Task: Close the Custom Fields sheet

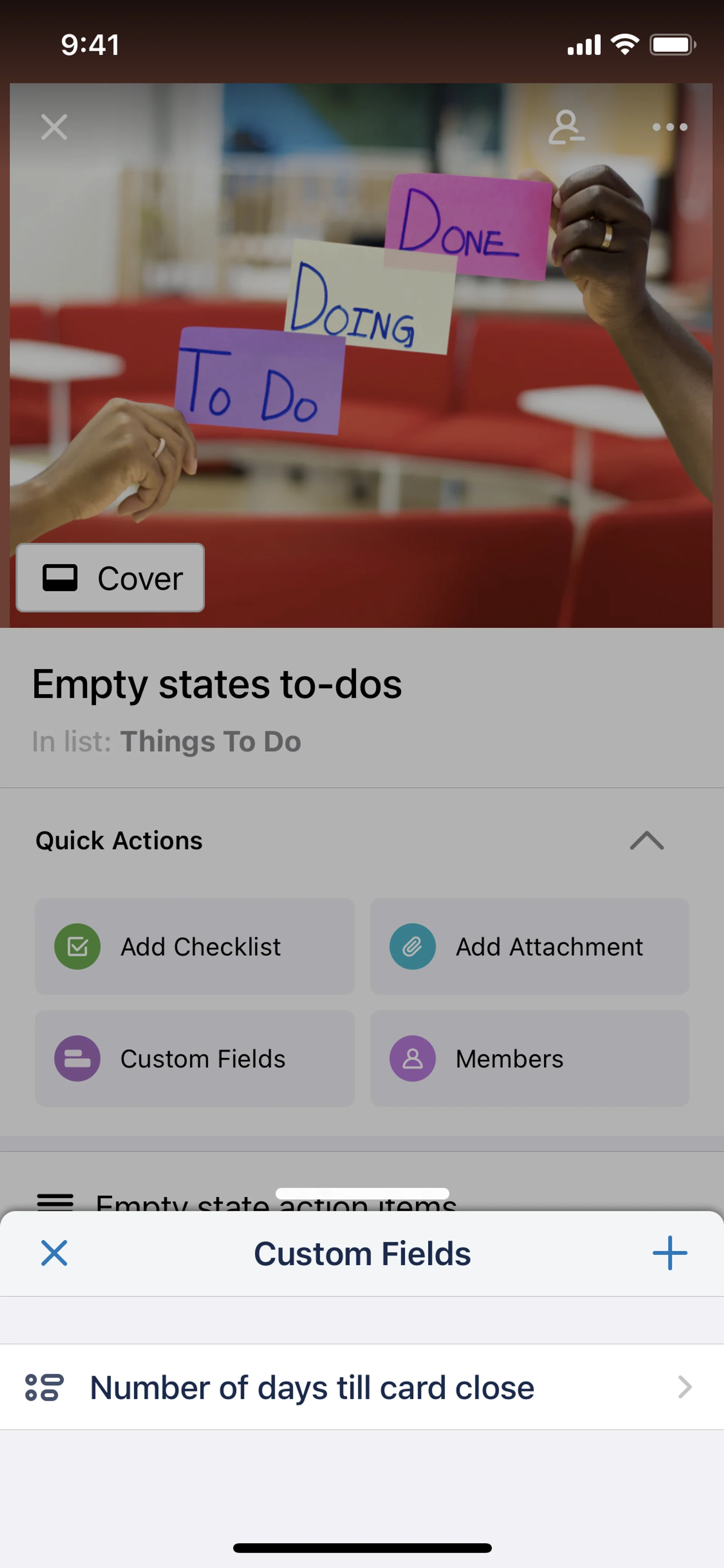Action: tap(54, 1253)
